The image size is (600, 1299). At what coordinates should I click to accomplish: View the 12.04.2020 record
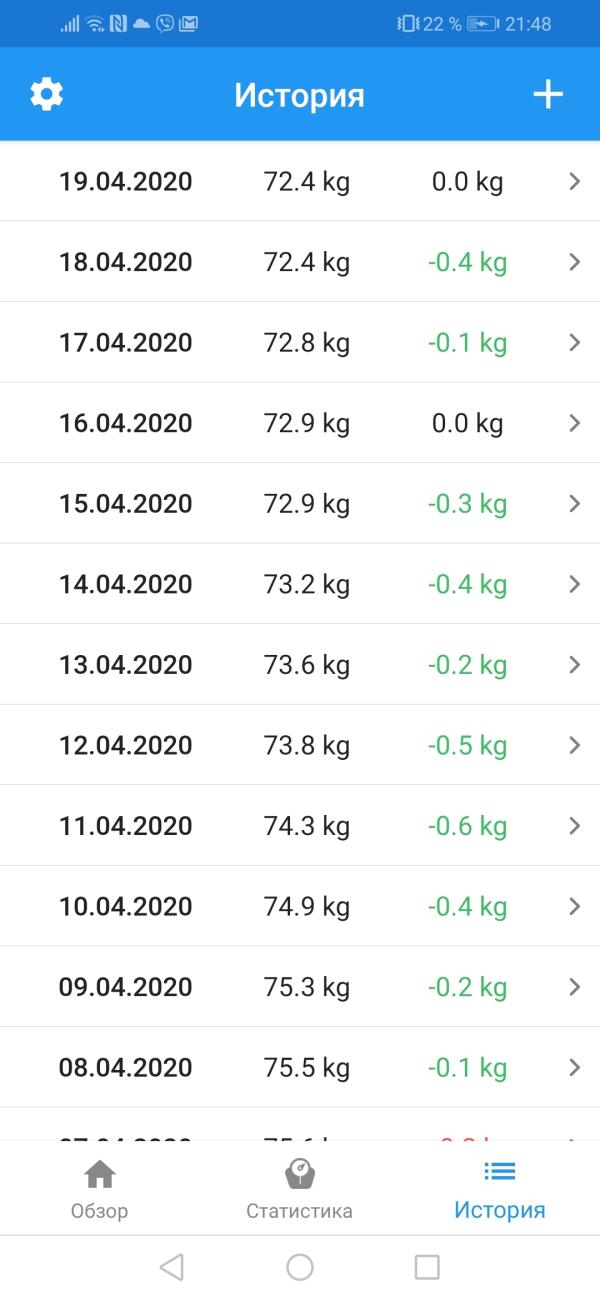[x=300, y=745]
